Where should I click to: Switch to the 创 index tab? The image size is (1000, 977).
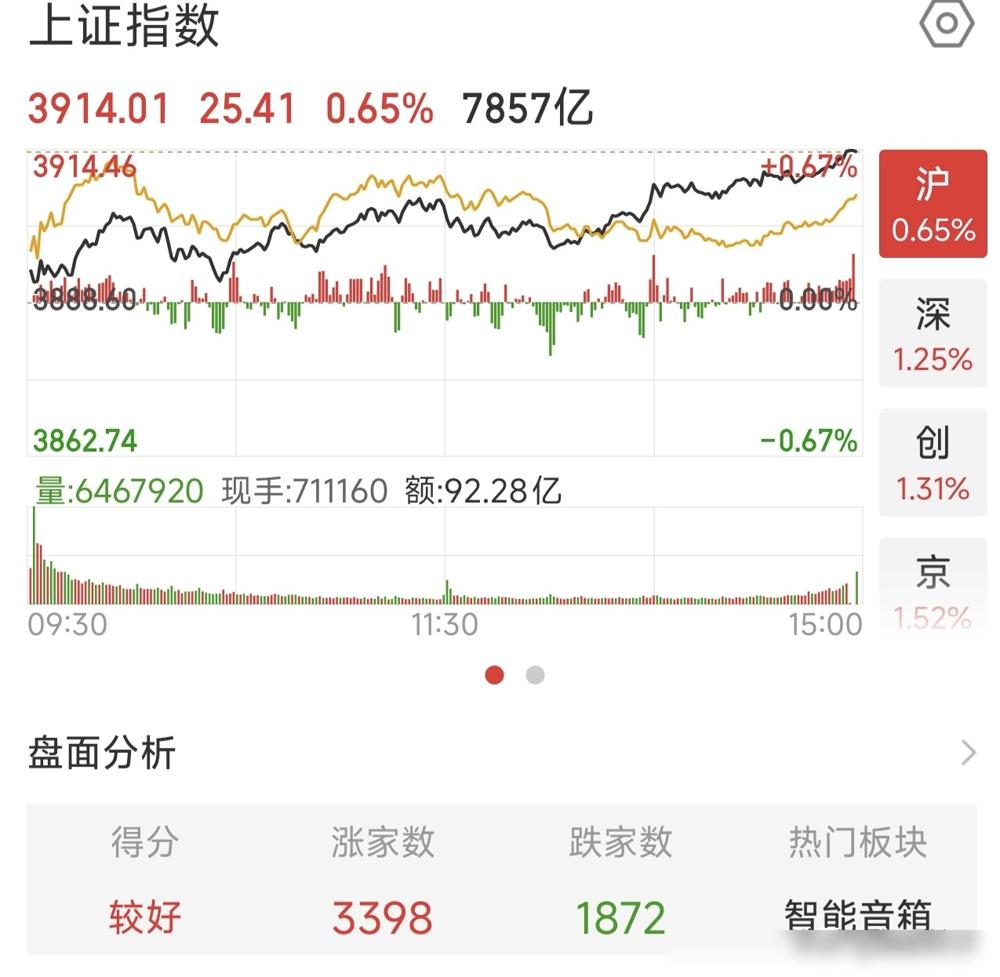click(x=932, y=463)
